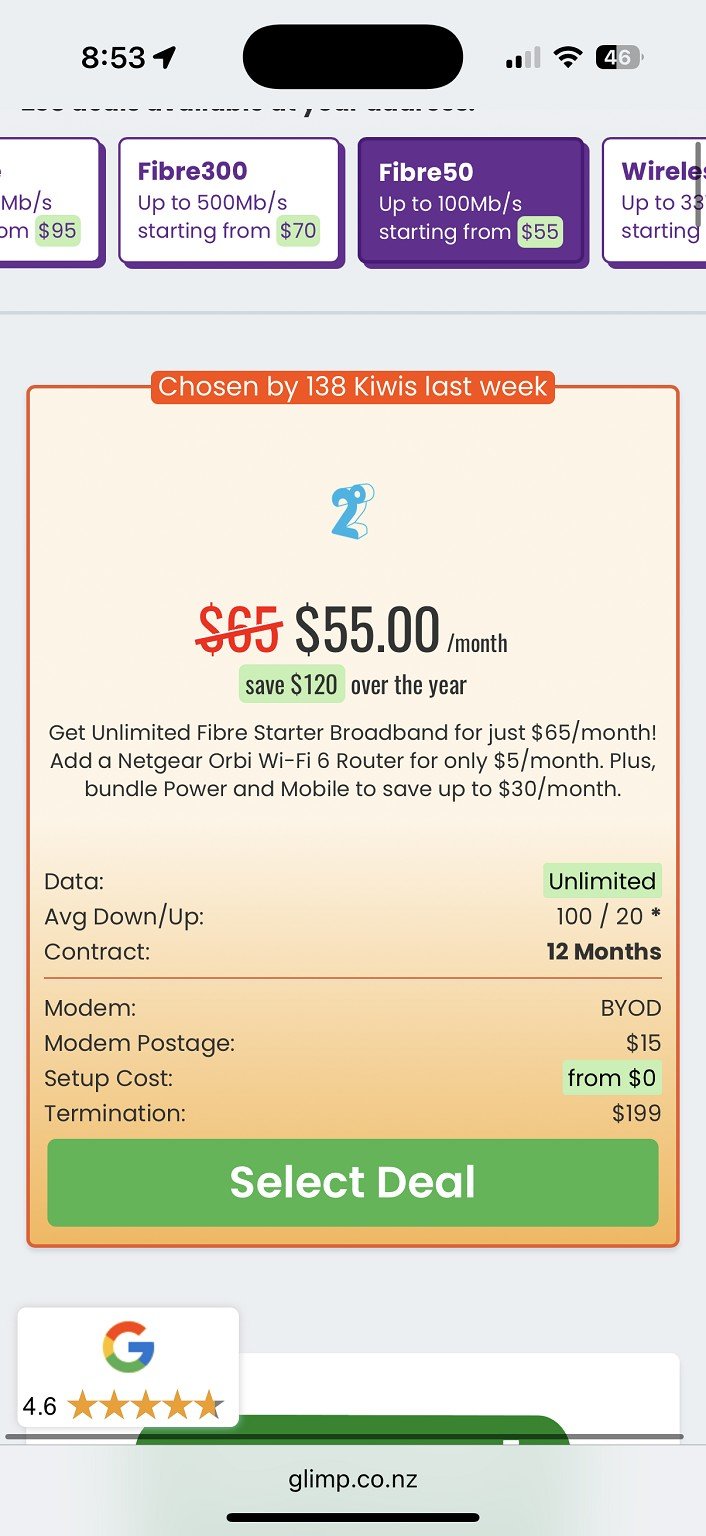706x1536 pixels.
Task: Tap the glimp.co.nz address bar
Action: [x=352, y=1479]
